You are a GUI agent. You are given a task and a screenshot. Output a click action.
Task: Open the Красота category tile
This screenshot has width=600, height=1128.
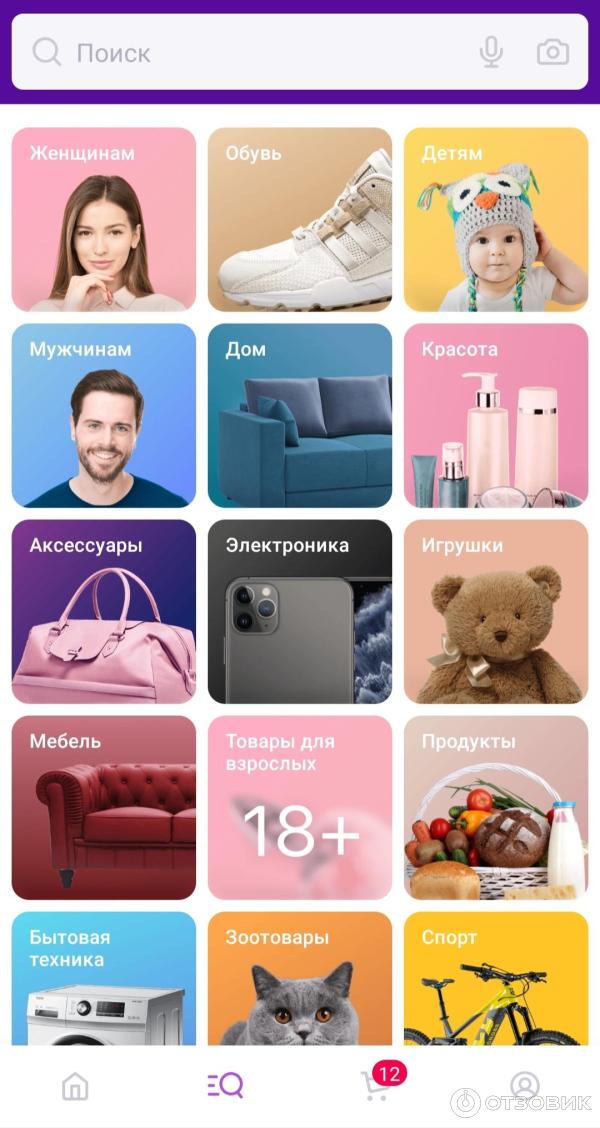pos(496,415)
